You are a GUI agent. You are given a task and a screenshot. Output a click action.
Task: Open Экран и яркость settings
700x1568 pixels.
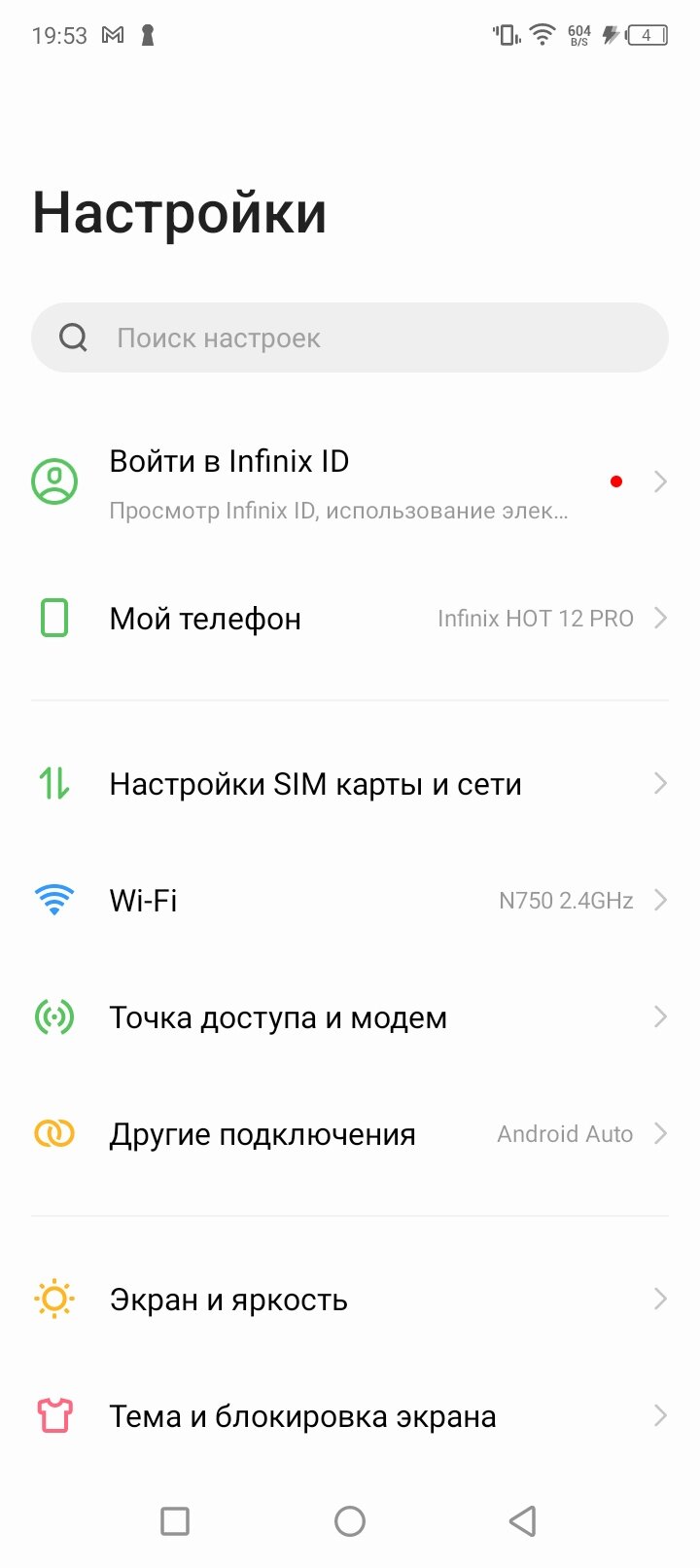click(x=350, y=1300)
